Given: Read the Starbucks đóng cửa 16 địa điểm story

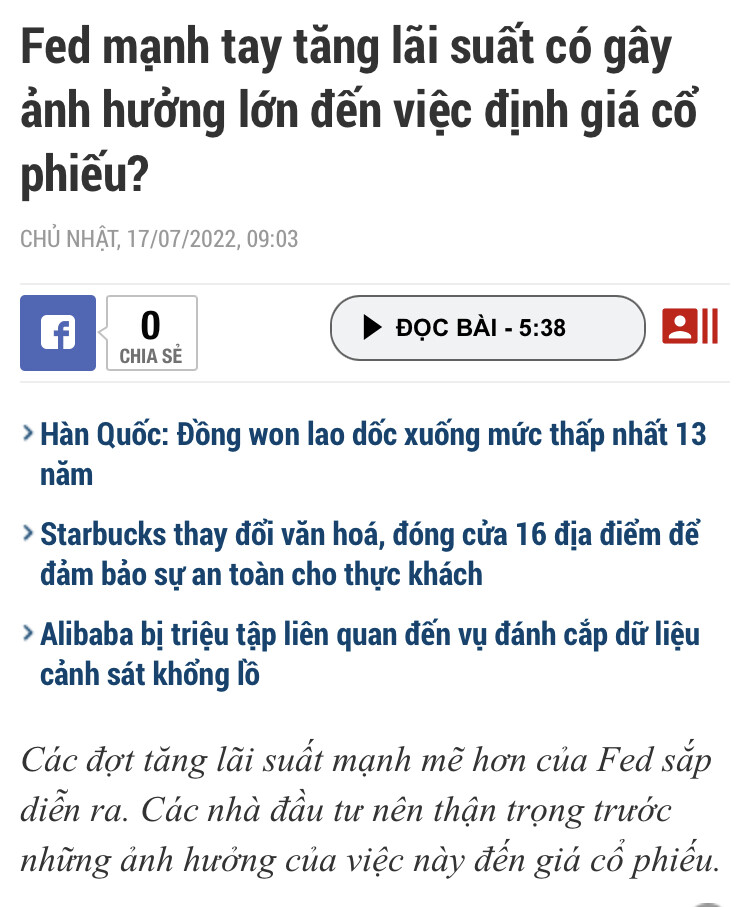Looking at the screenshot, I should click(x=368, y=554).
